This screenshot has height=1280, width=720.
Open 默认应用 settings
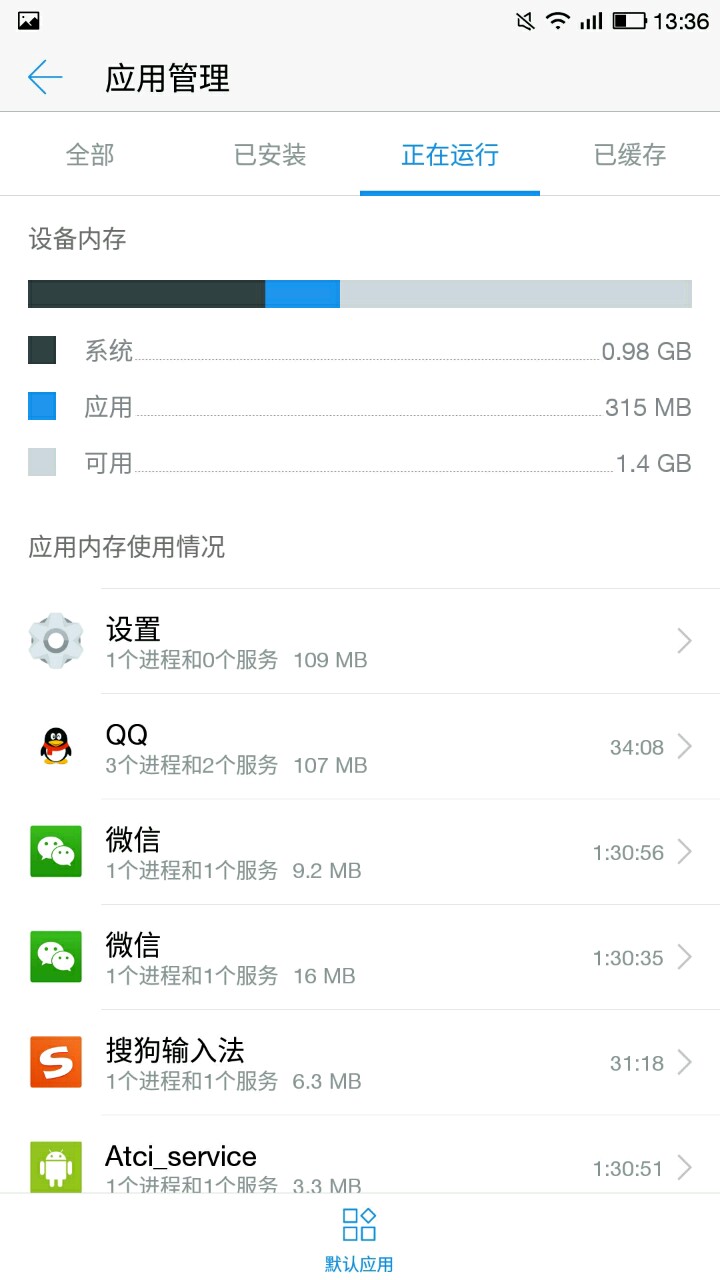tap(359, 1238)
